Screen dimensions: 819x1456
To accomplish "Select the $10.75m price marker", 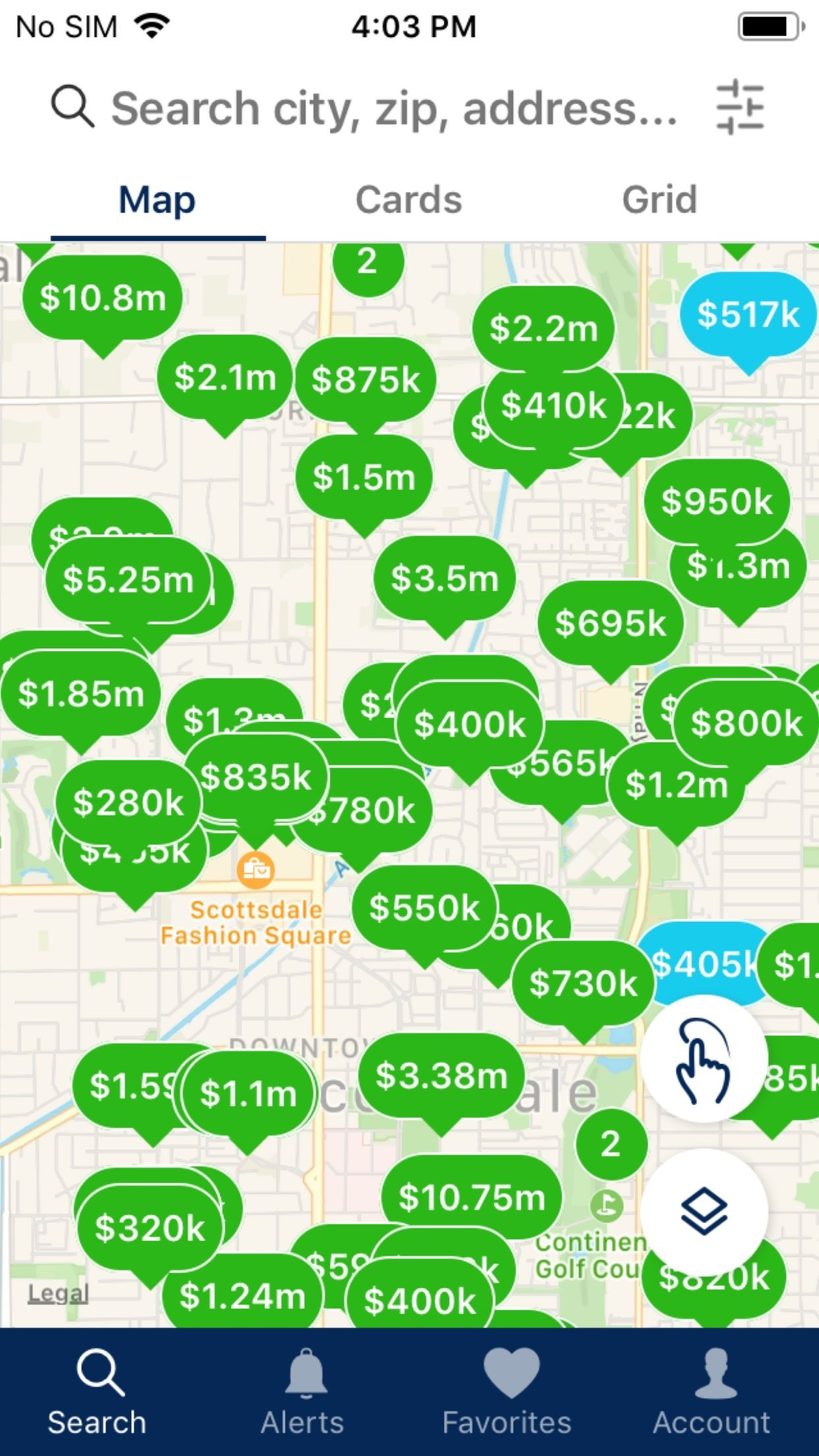I will [x=471, y=1197].
